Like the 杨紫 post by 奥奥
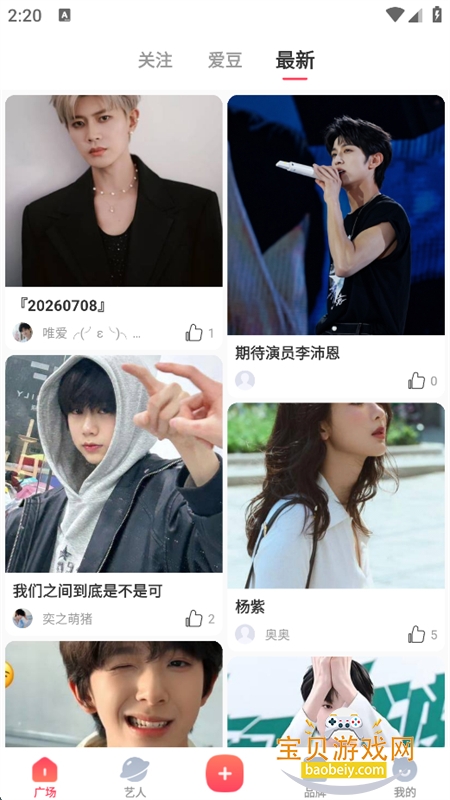This screenshot has width=450, height=800. click(x=416, y=635)
